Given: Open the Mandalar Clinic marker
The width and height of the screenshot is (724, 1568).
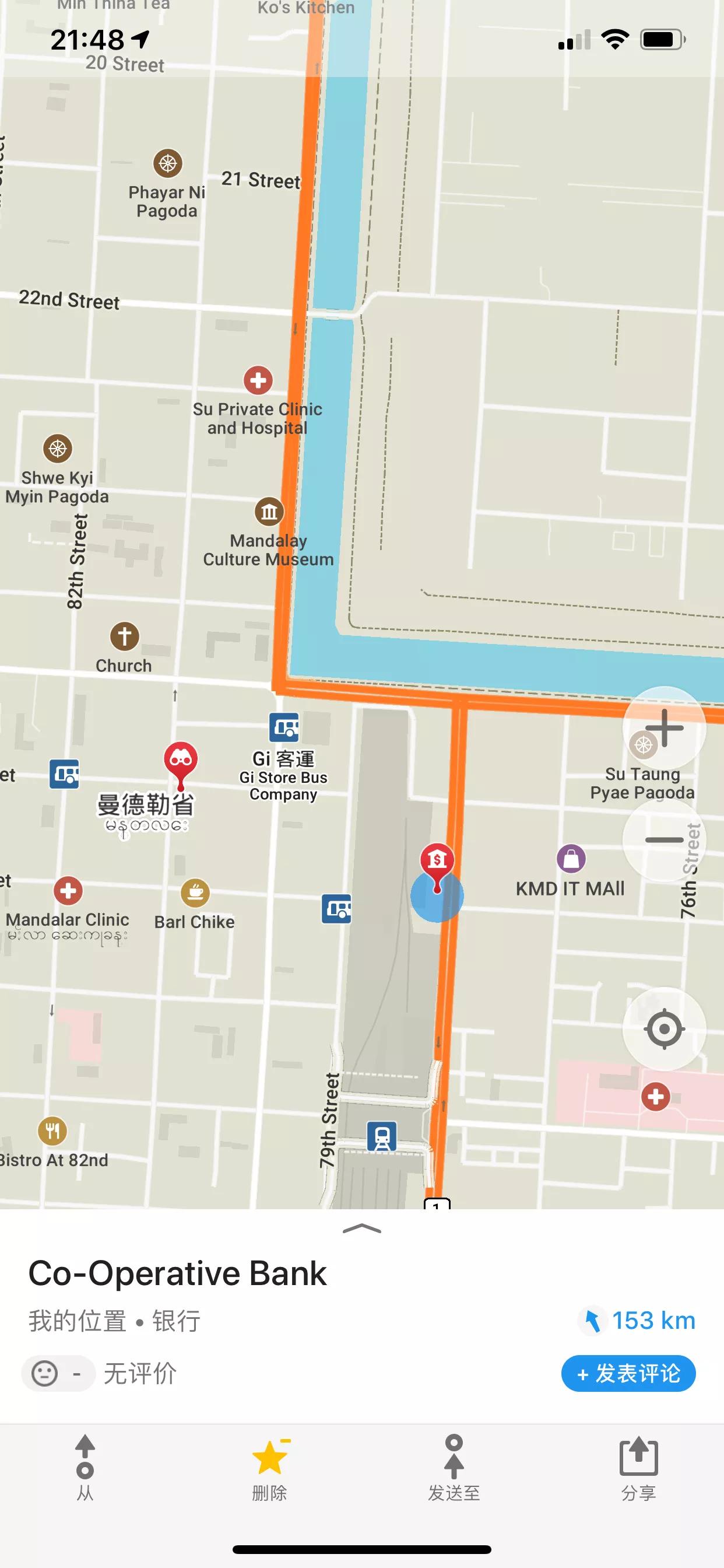Looking at the screenshot, I should point(68,891).
